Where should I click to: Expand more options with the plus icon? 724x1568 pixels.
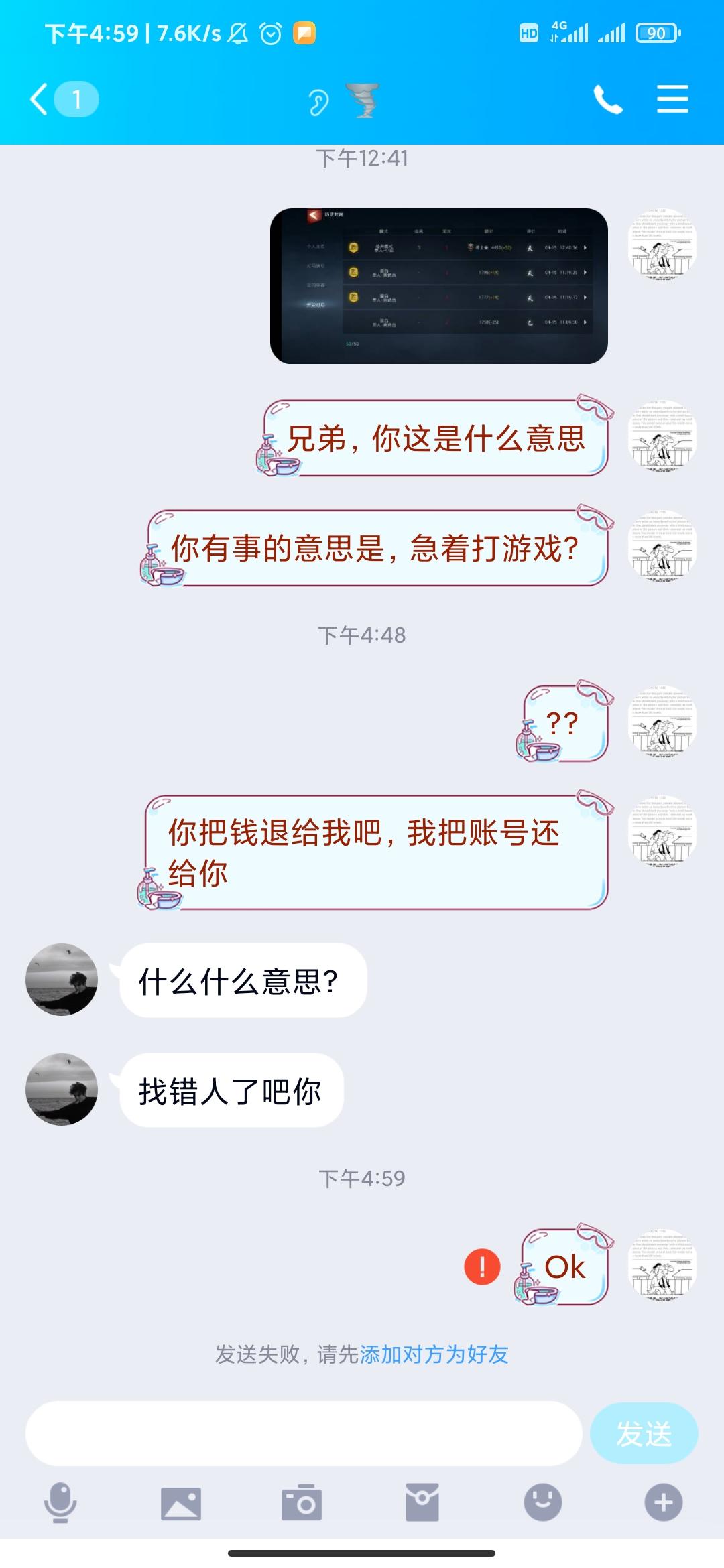pos(664,1503)
